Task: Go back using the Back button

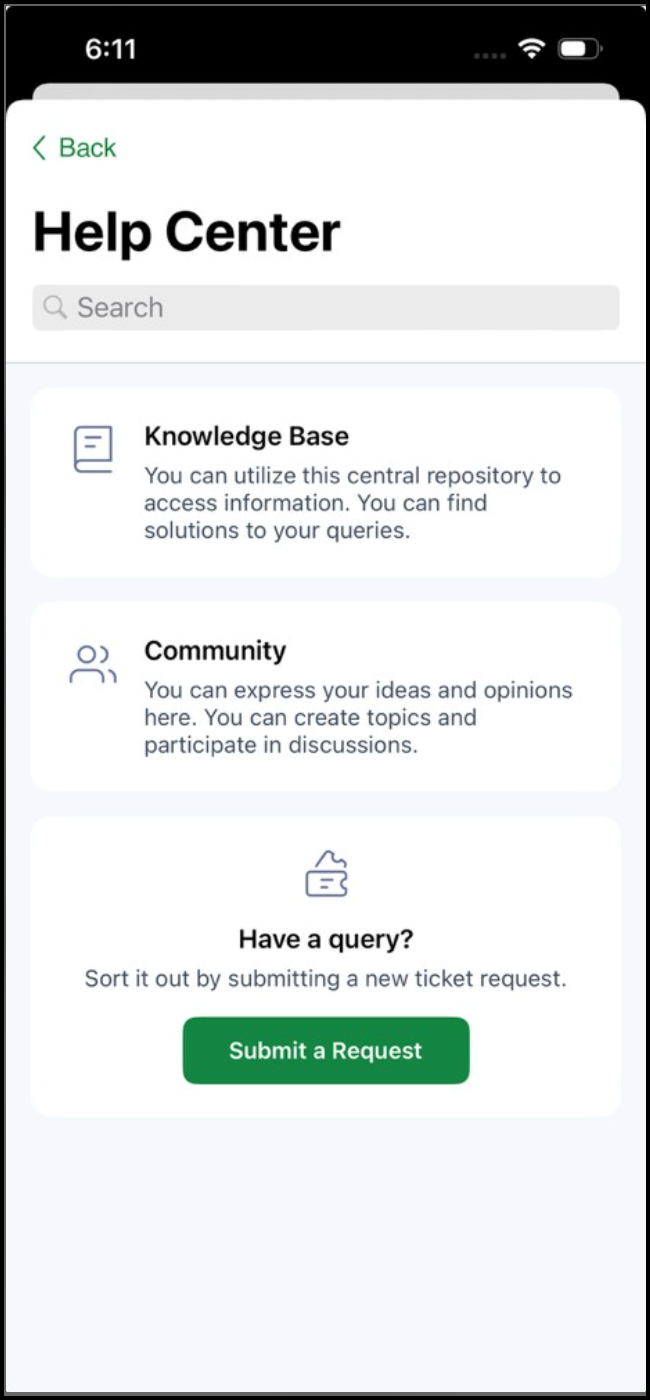Action: point(74,148)
